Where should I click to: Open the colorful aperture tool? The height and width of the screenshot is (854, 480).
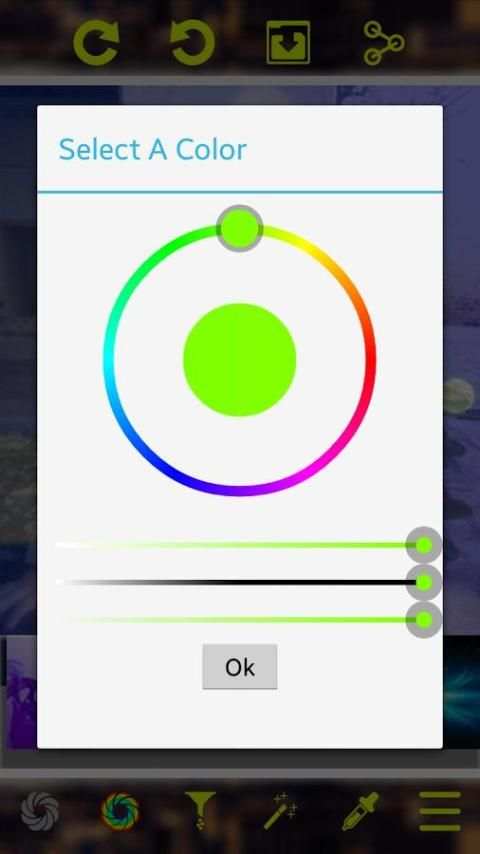click(120, 811)
